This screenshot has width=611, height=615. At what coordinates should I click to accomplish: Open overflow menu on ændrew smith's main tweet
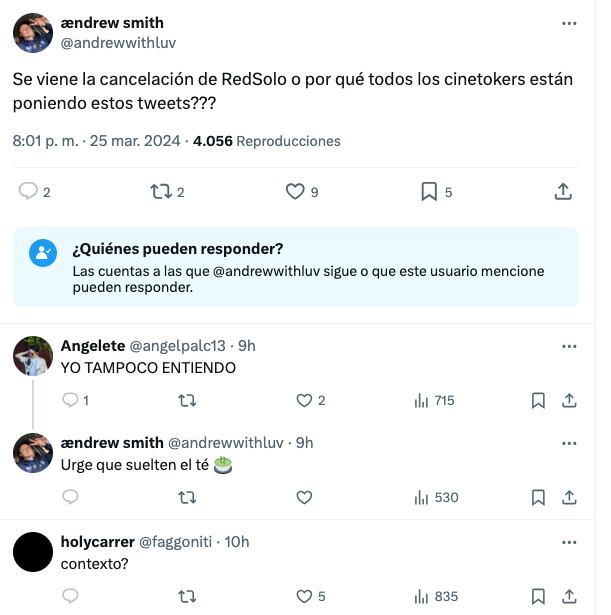click(x=569, y=23)
